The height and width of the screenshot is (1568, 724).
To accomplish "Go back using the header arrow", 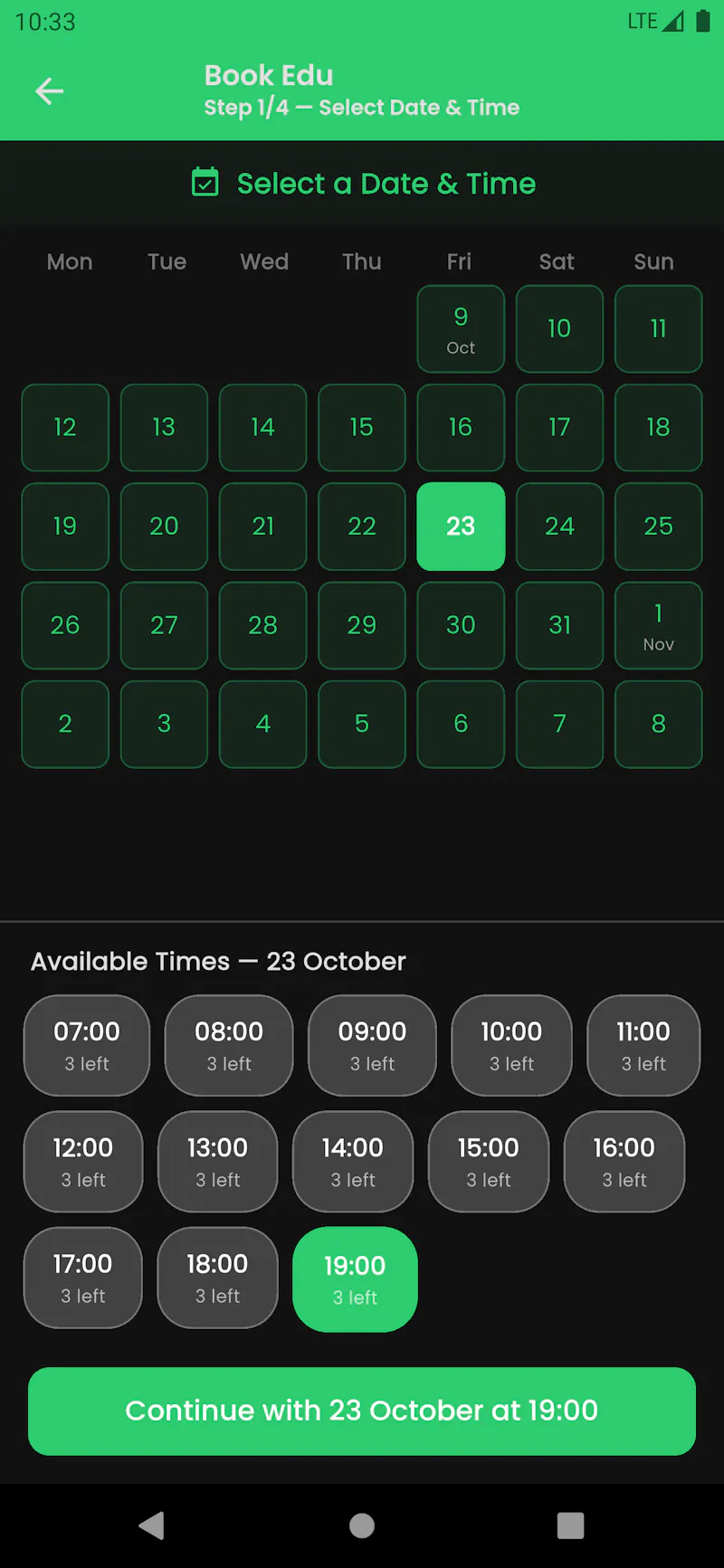I will [x=49, y=91].
